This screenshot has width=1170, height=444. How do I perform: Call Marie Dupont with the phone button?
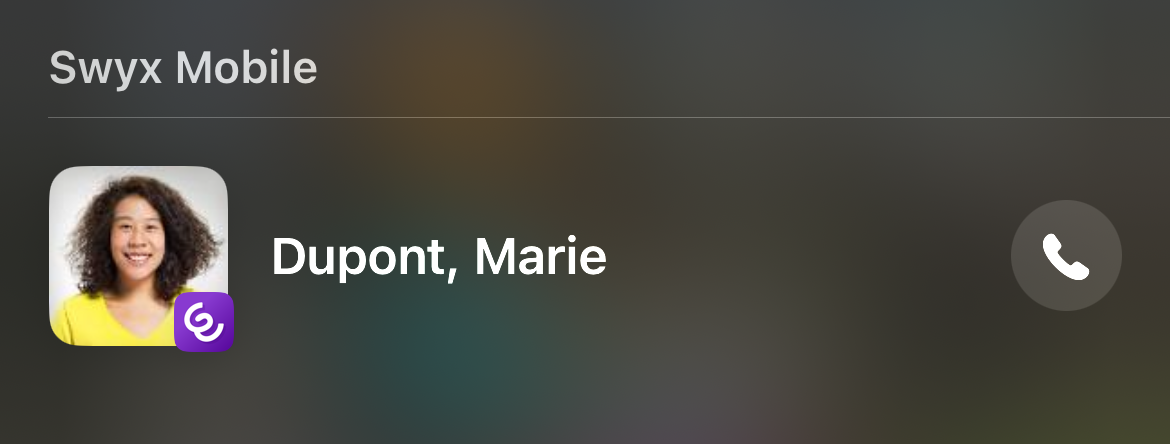[1066, 256]
